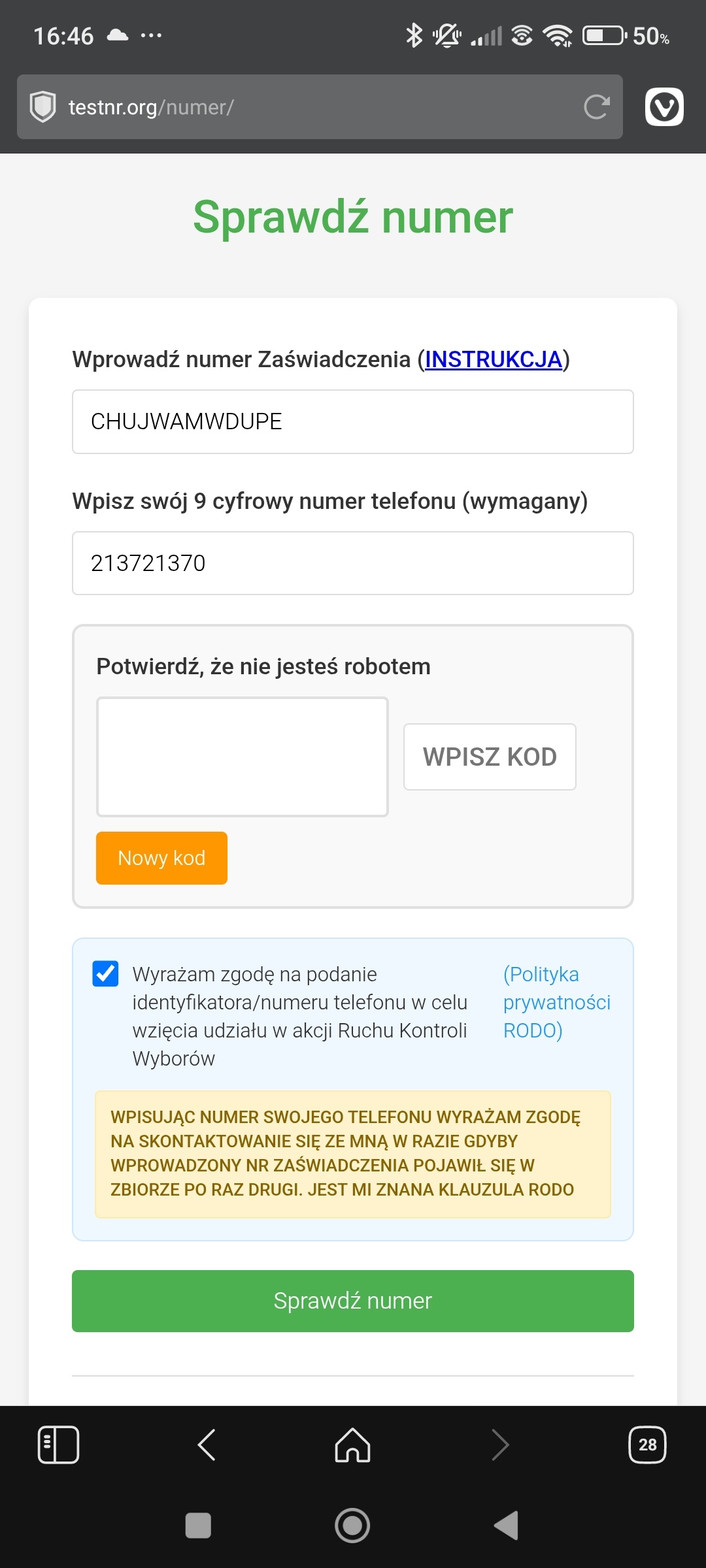Uncheck the phone number consent checkbox
The image size is (706, 1568).
point(105,973)
